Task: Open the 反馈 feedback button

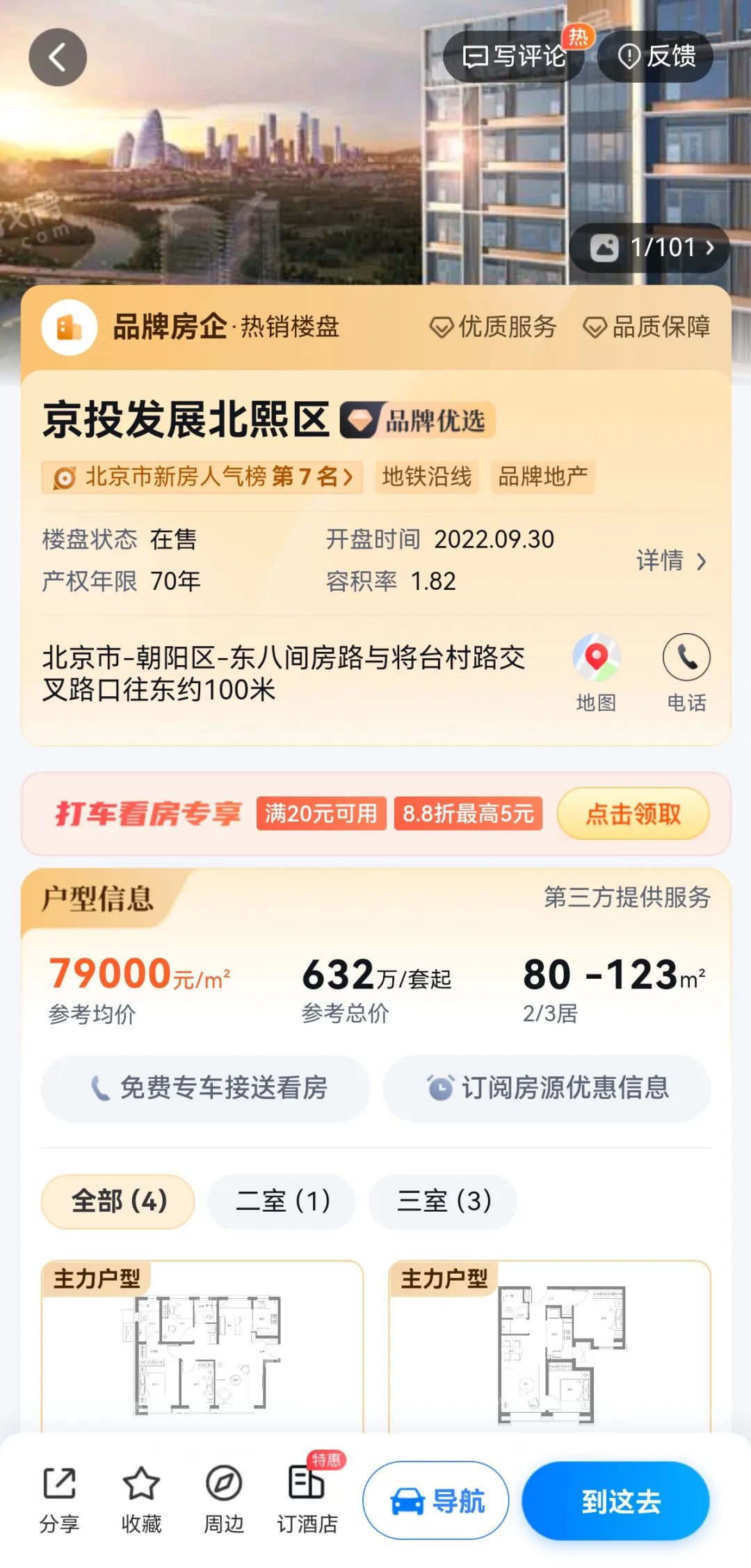Action: pos(656,56)
